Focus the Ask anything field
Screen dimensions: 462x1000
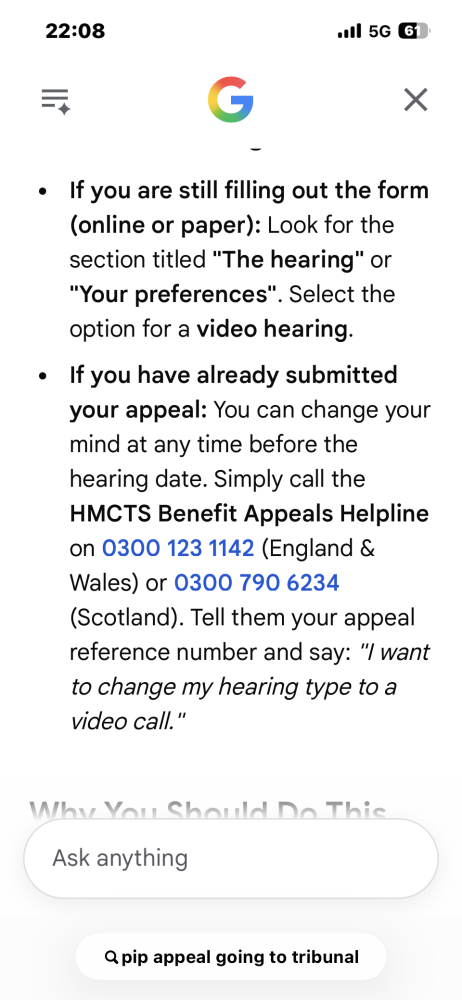[231, 858]
